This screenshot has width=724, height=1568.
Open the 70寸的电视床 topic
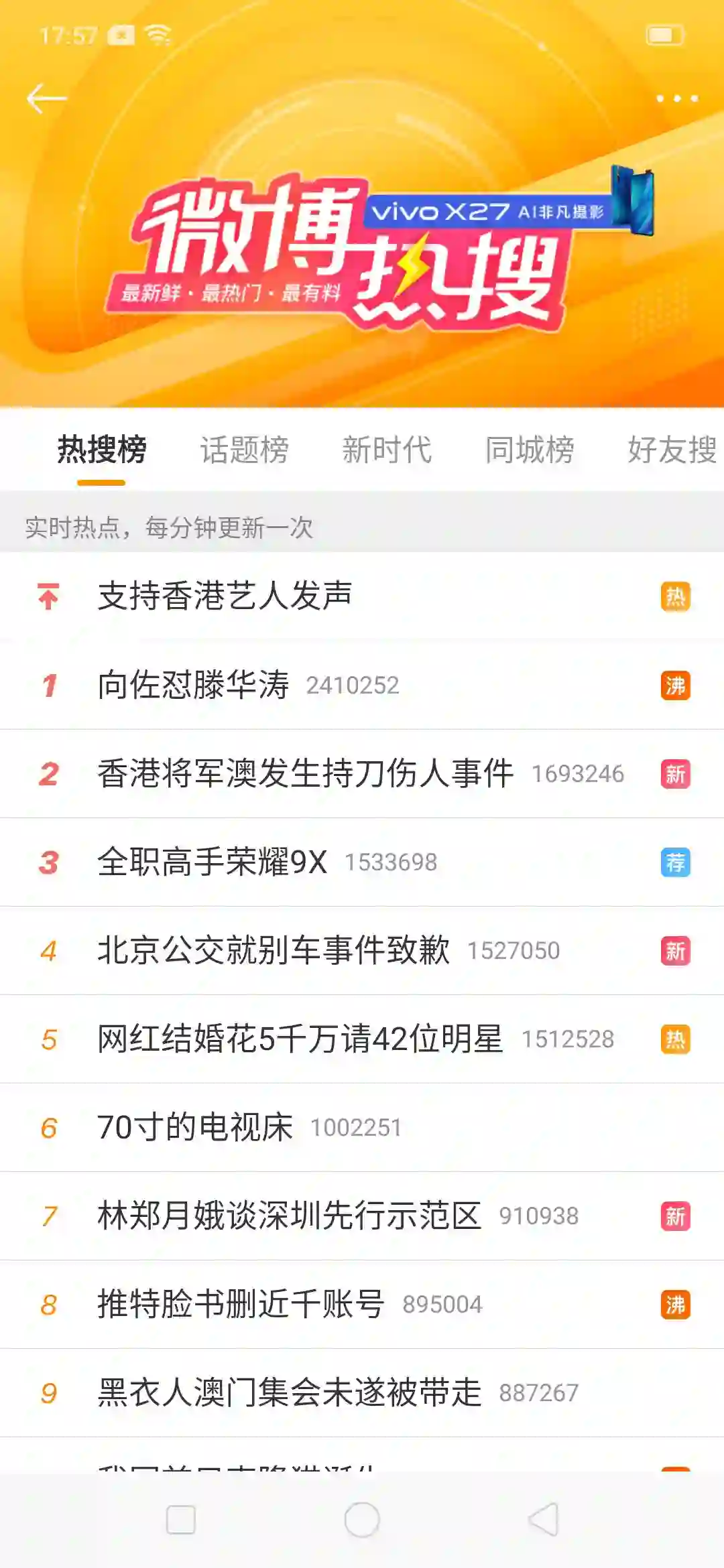click(x=195, y=1128)
